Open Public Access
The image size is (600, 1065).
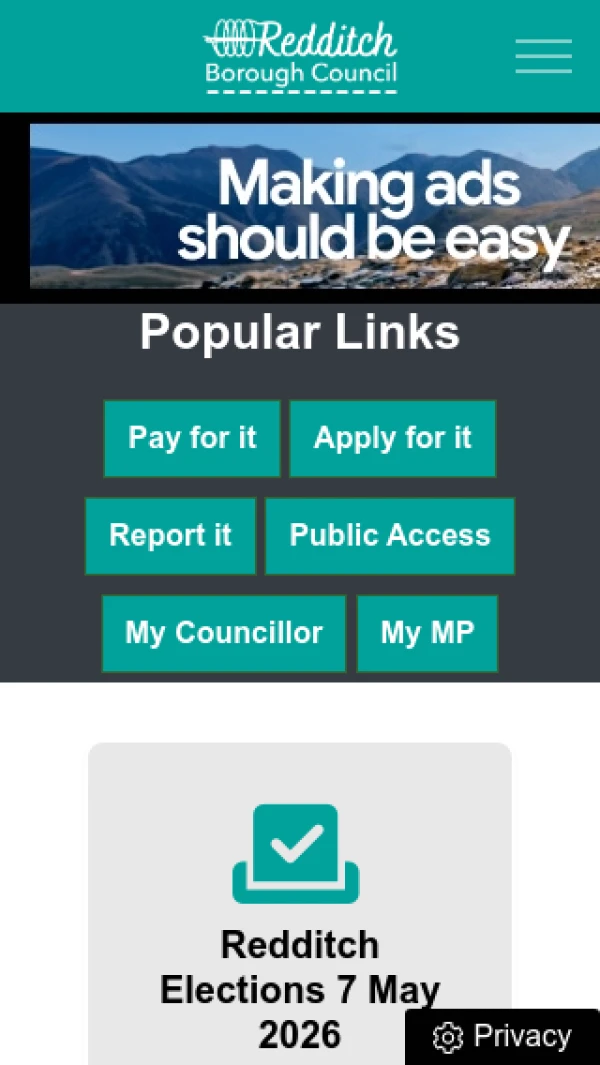390,536
